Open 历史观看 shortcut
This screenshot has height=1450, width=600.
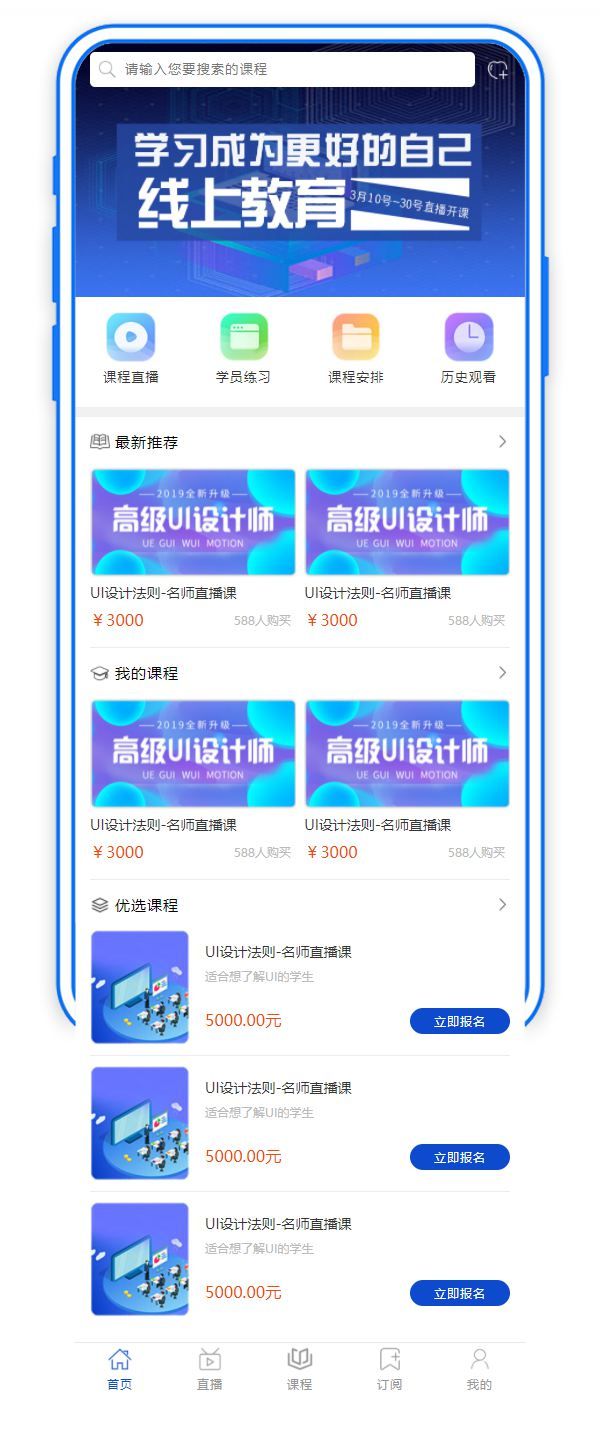(468, 347)
